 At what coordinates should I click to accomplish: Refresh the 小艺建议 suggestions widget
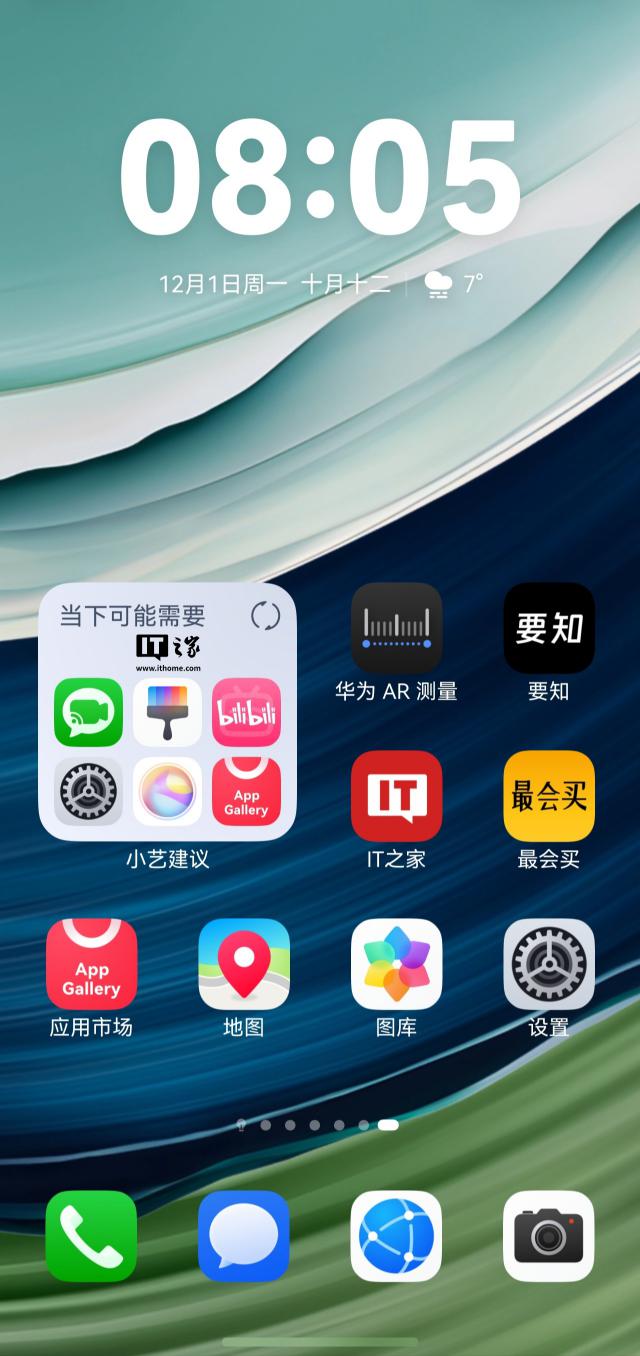point(265,616)
